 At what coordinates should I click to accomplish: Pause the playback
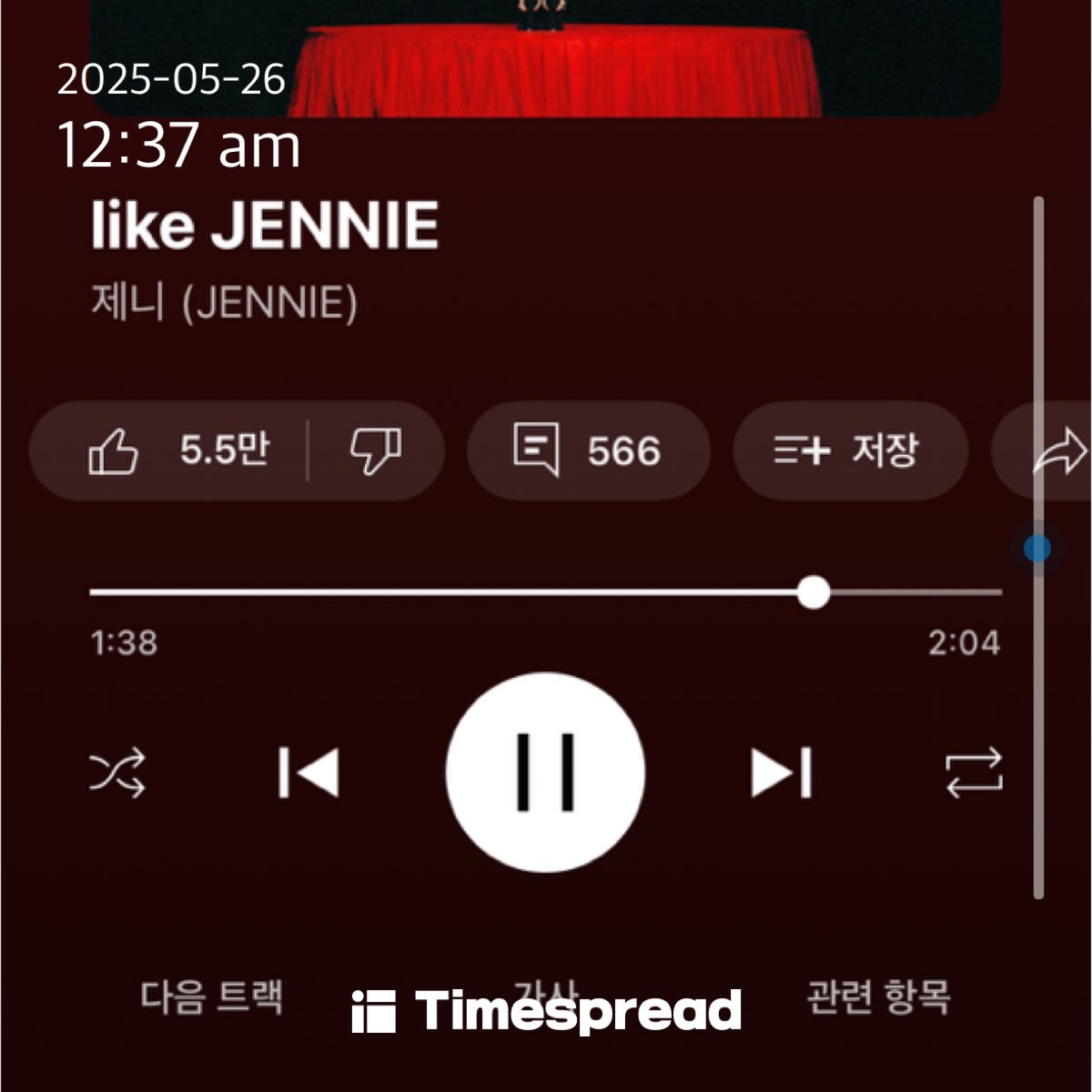click(x=546, y=773)
